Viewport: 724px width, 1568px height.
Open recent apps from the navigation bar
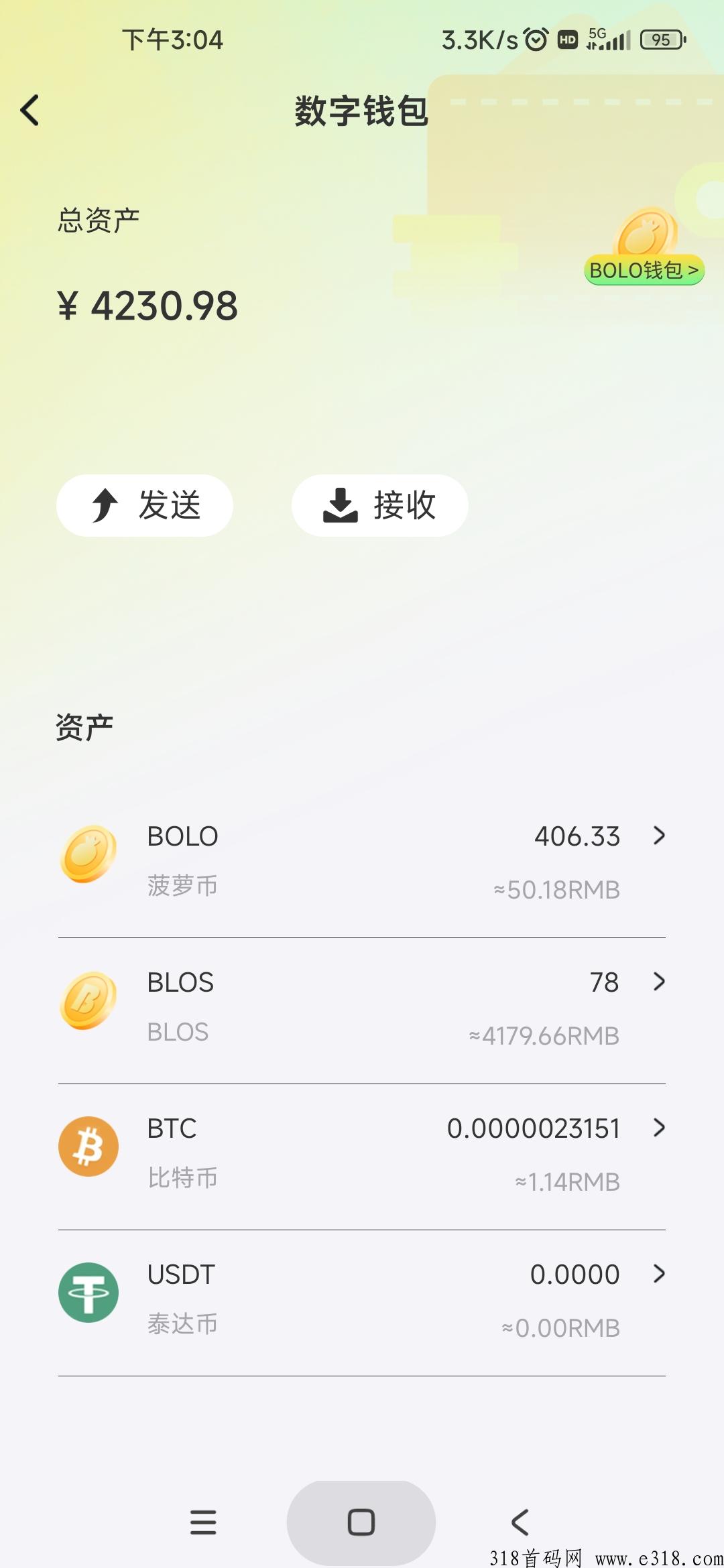click(x=203, y=1522)
